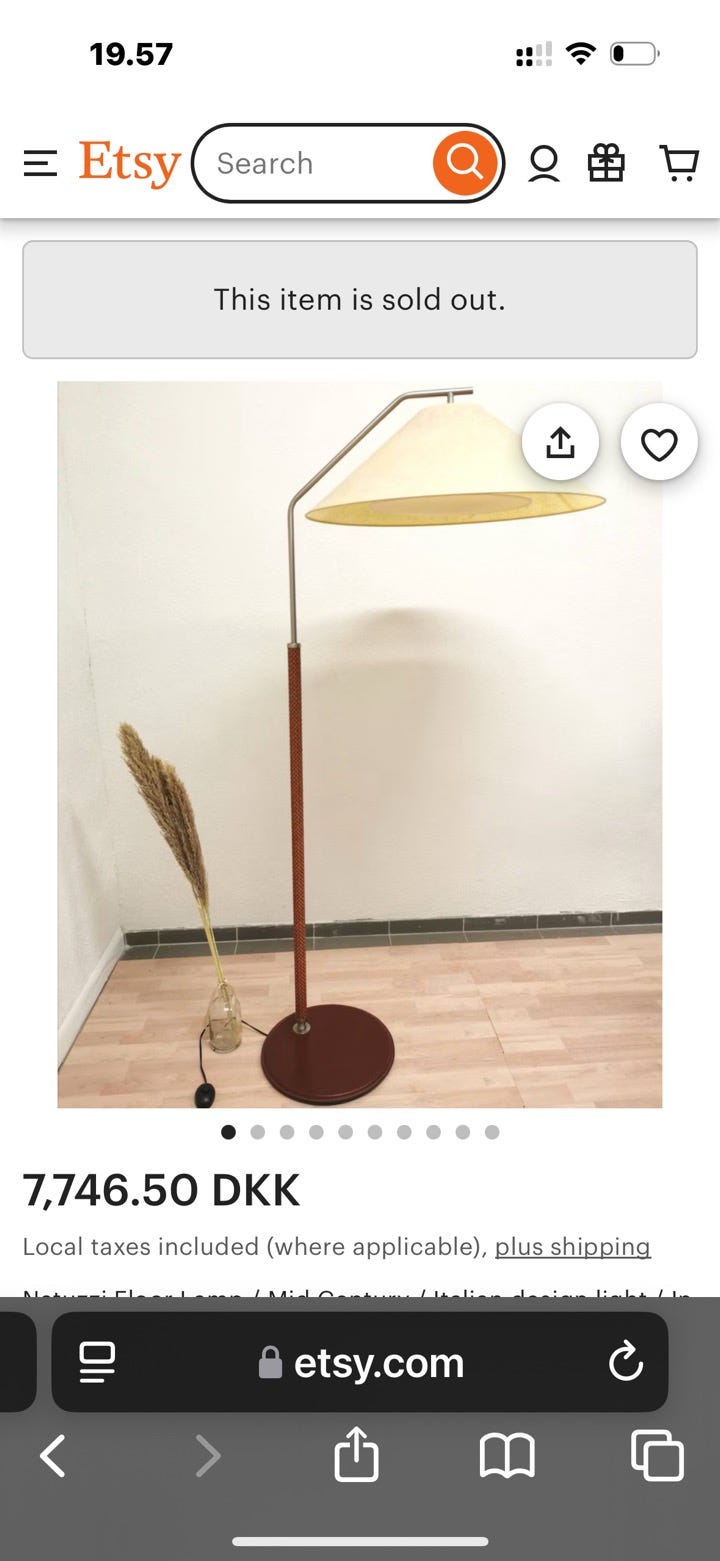The image size is (720, 1561).
Task: Open your Etsy account profile icon
Action: click(x=543, y=163)
